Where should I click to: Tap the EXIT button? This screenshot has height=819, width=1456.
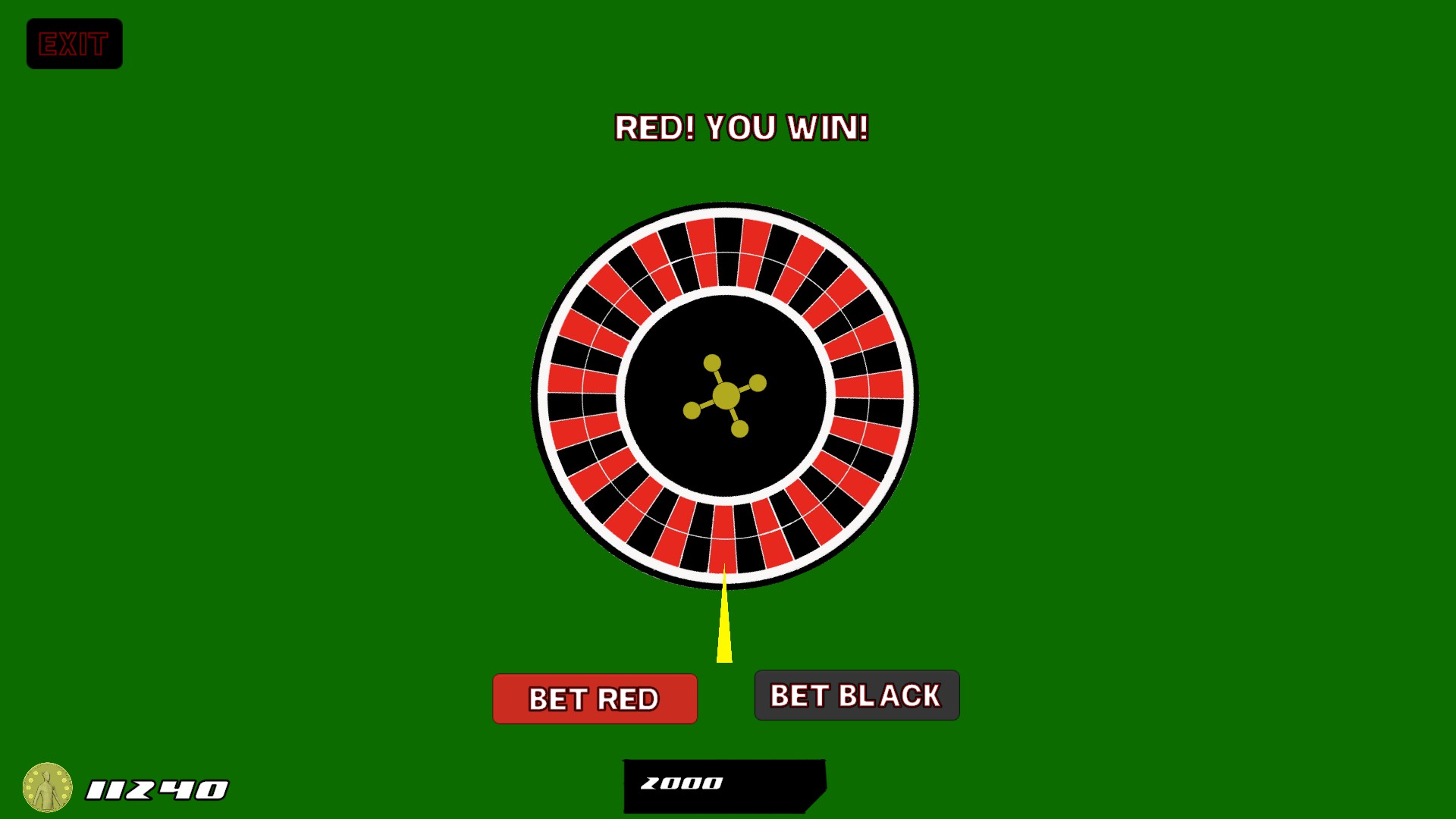(74, 44)
